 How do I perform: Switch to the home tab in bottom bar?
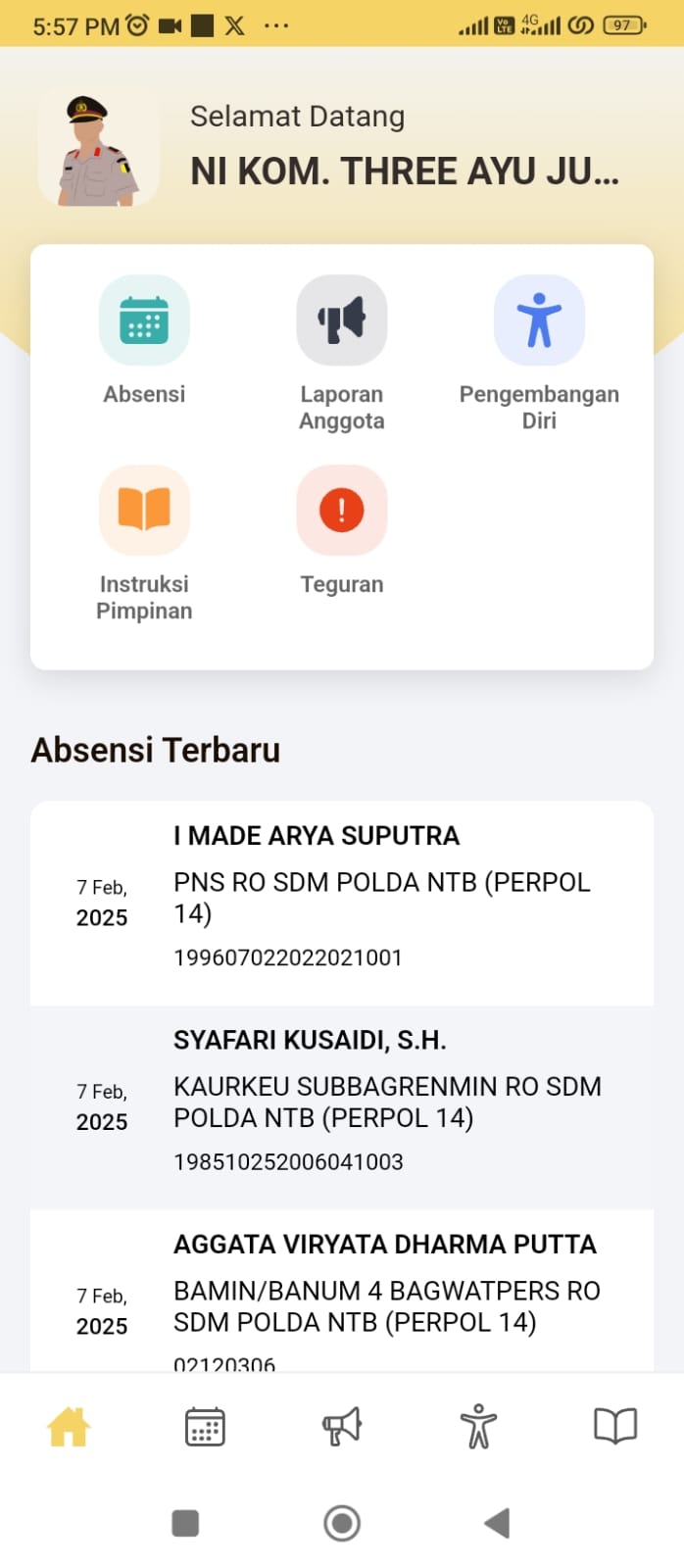(69, 1427)
